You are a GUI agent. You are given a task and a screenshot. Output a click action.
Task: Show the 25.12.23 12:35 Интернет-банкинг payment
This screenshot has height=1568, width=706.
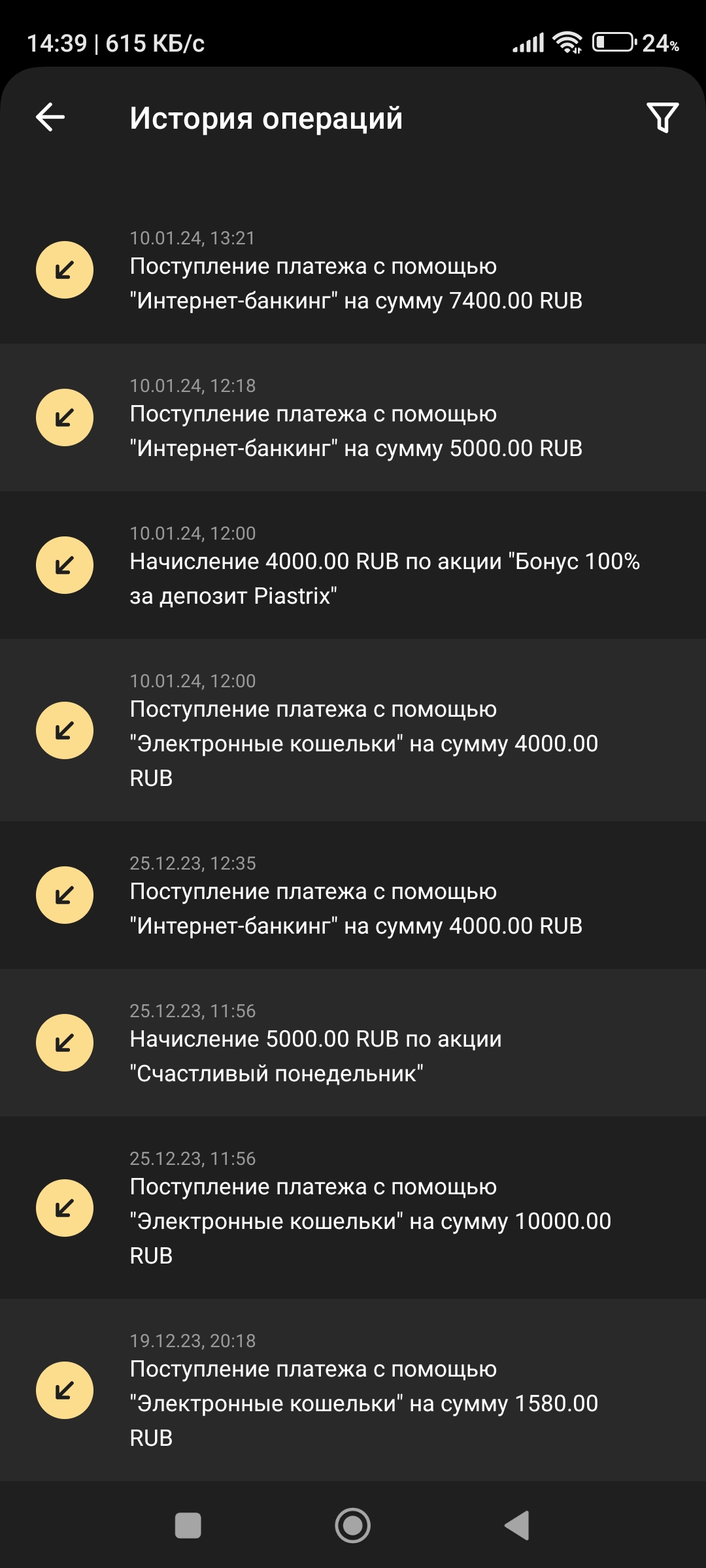[x=353, y=895]
